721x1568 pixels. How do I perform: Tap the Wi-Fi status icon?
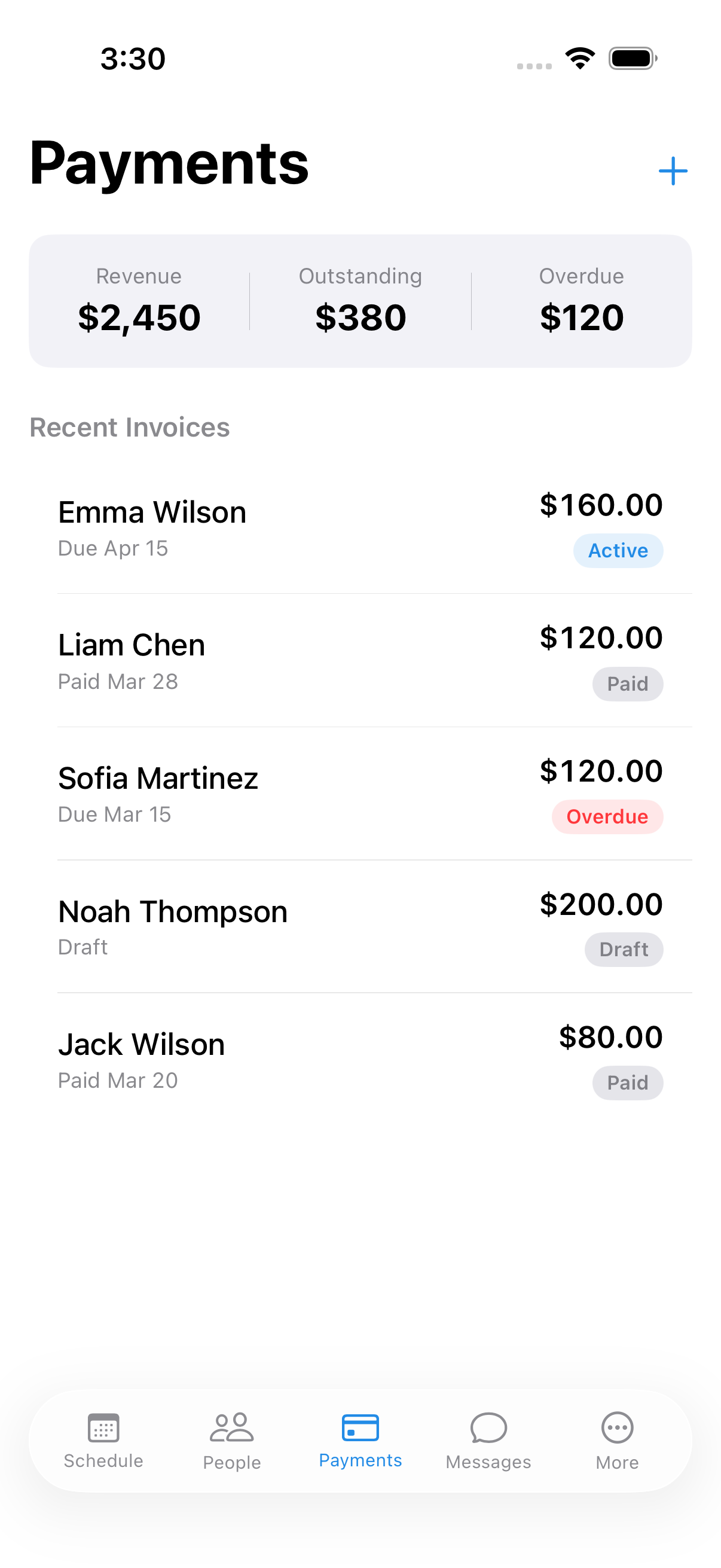pyautogui.click(x=579, y=58)
